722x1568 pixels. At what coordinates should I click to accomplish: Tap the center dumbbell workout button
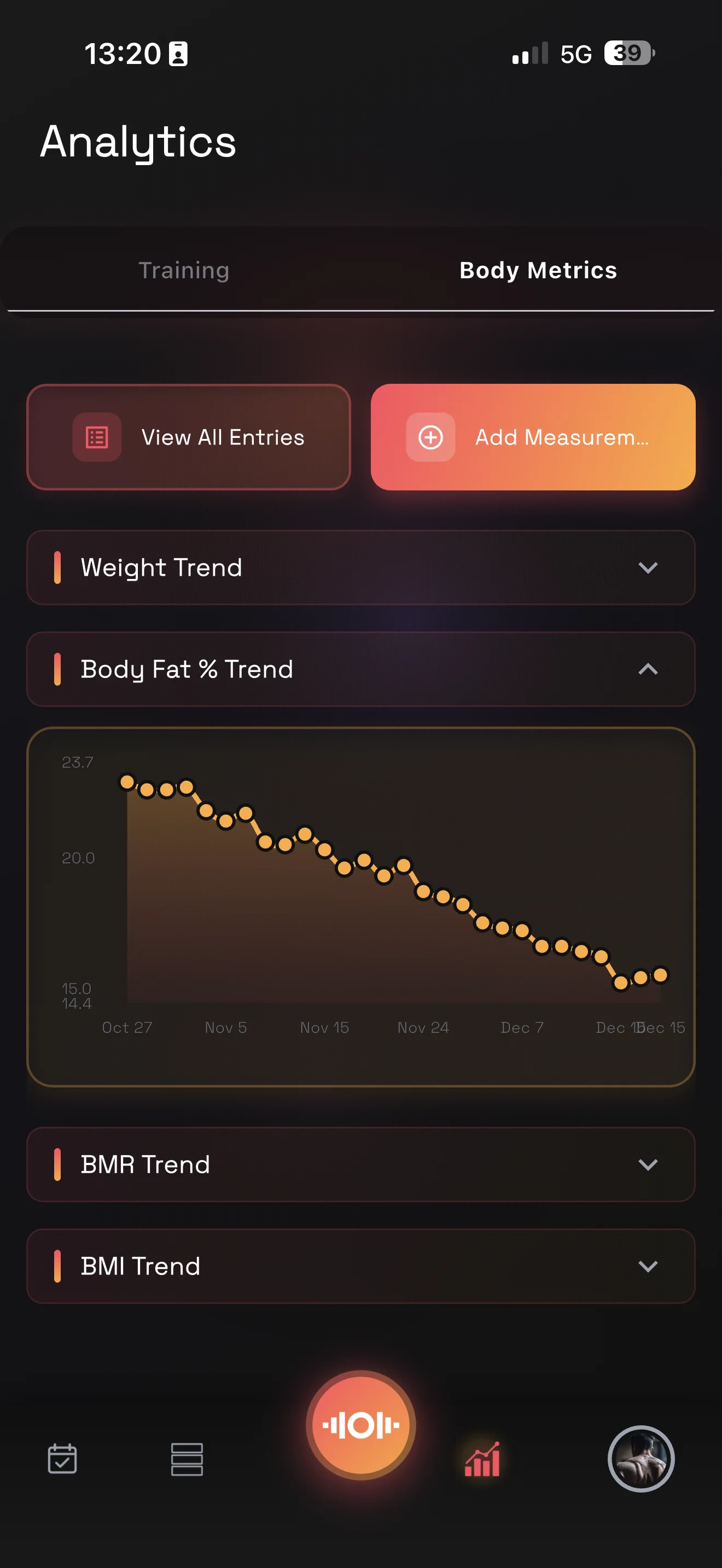(x=360, y=1425)
